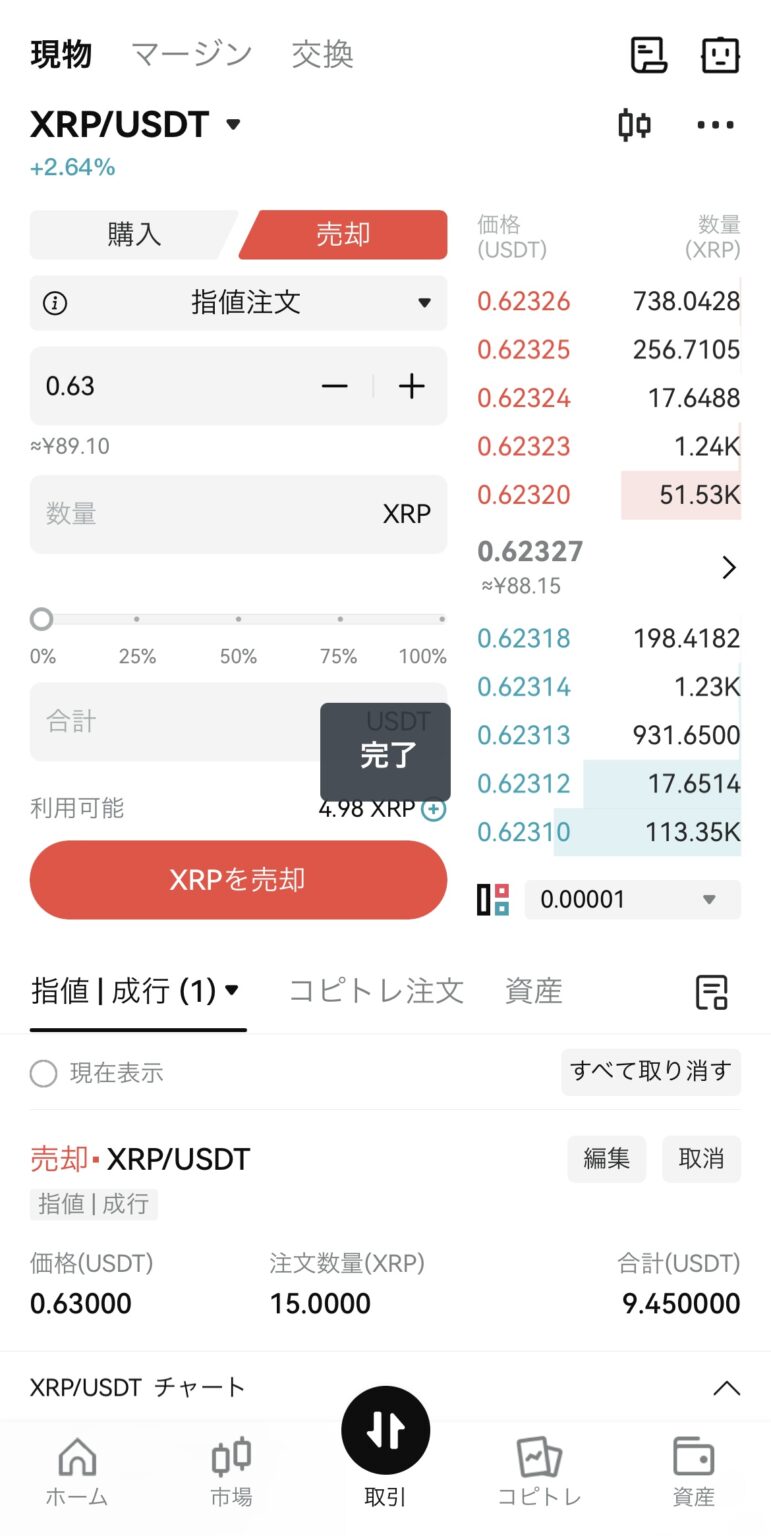Tap the plus icon beside available 4.98 XRP
This screenshot has width=771, height=1536.
click(x=432, y=810)
